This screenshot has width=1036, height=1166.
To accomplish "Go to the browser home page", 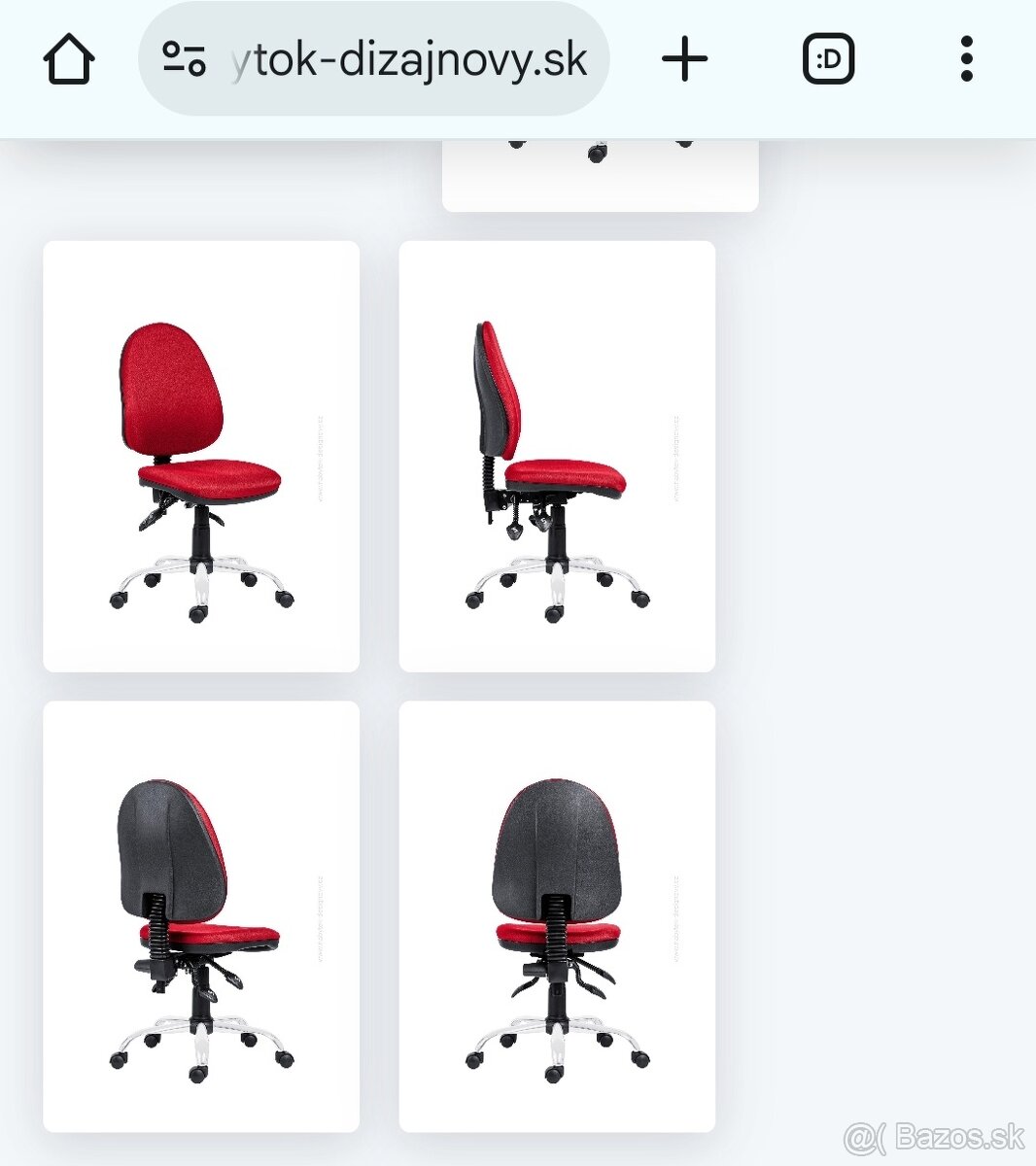I will coord(69,60).
